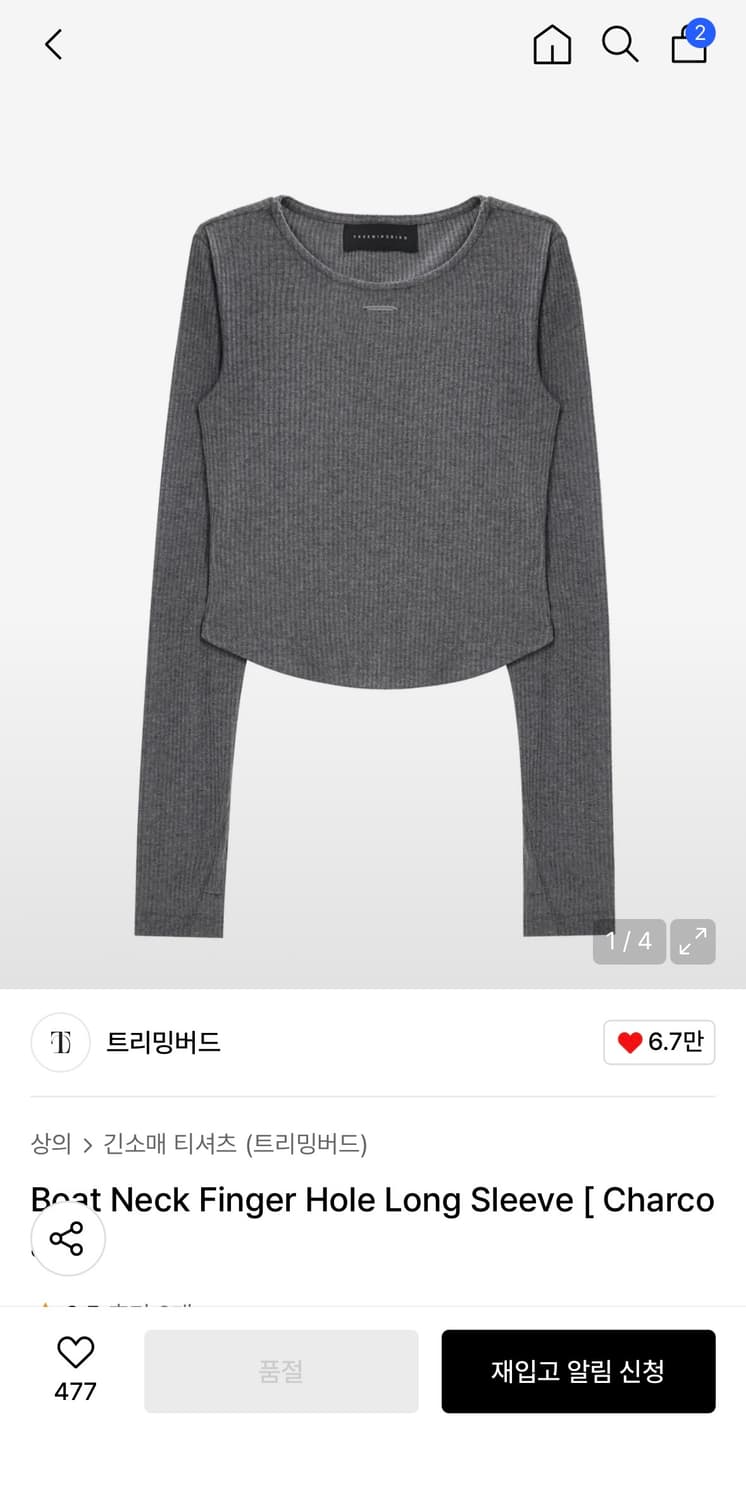Tap the grayed-out 품절 button
The image size is (746, 1500).
coord(281,1371)
